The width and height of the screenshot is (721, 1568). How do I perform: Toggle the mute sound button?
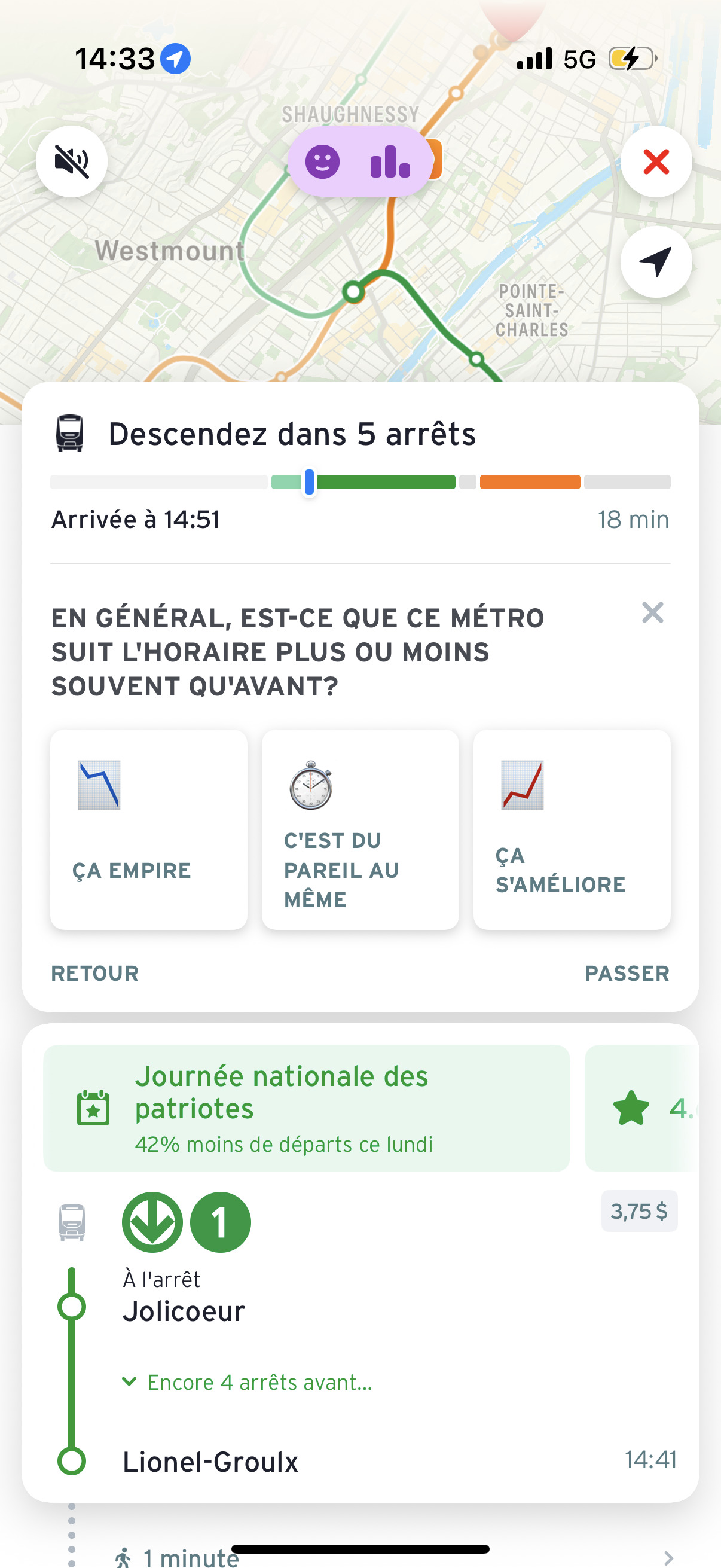coord(72,161)
